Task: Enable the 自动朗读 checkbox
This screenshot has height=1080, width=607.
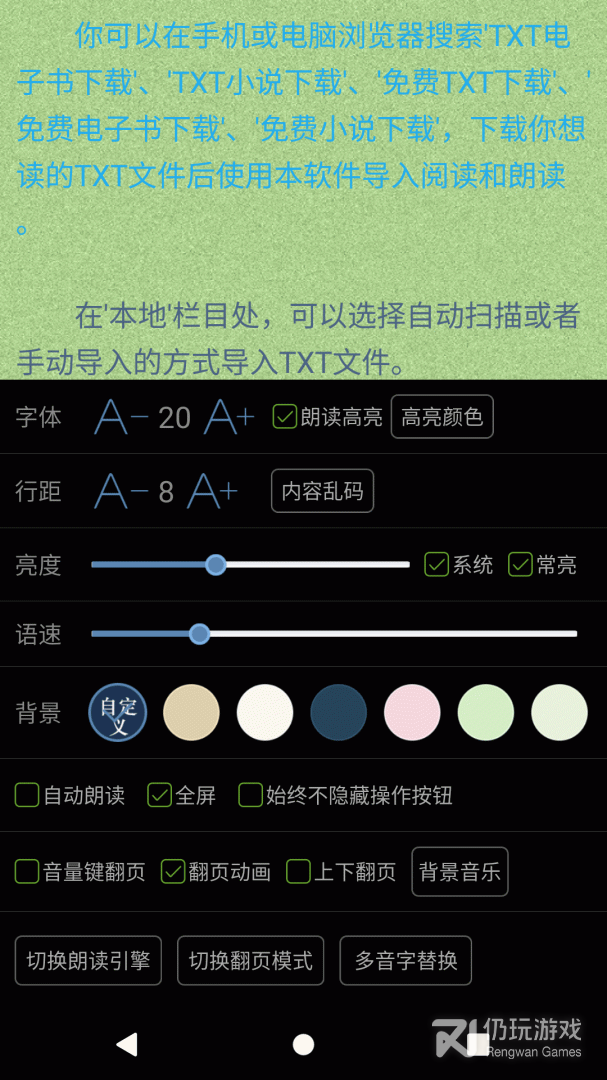Action: (27, 795)
